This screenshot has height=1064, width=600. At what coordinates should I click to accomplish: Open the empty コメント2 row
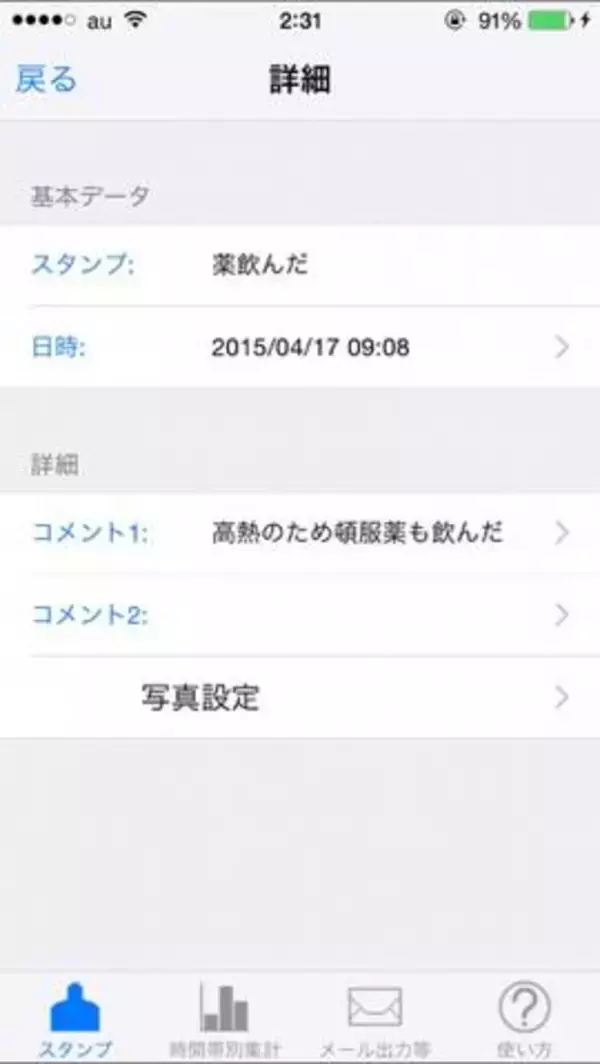point(300,614)
